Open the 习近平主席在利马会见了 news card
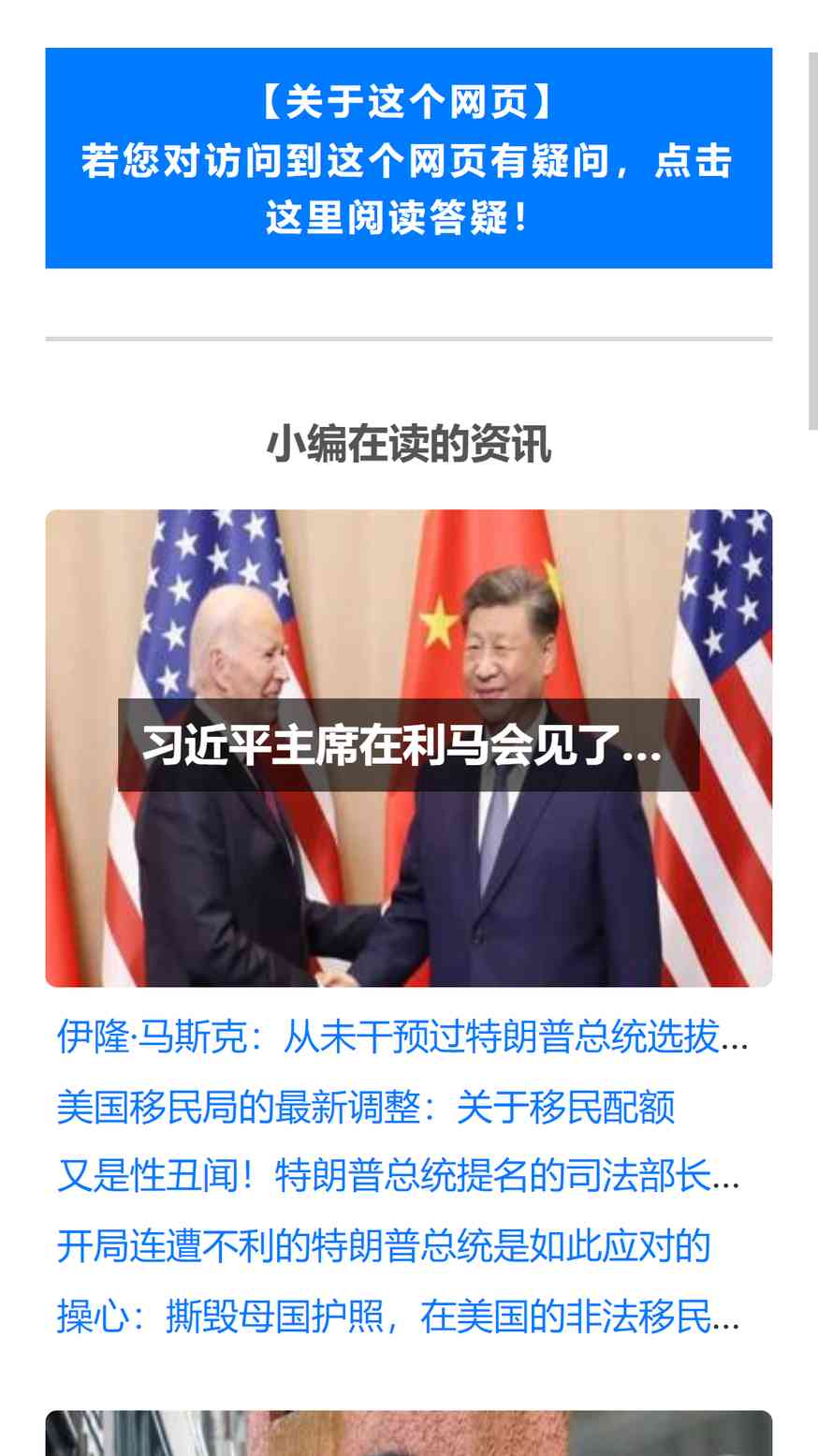Viewport: 818px width, 1456px height. (x=408, y=746)
